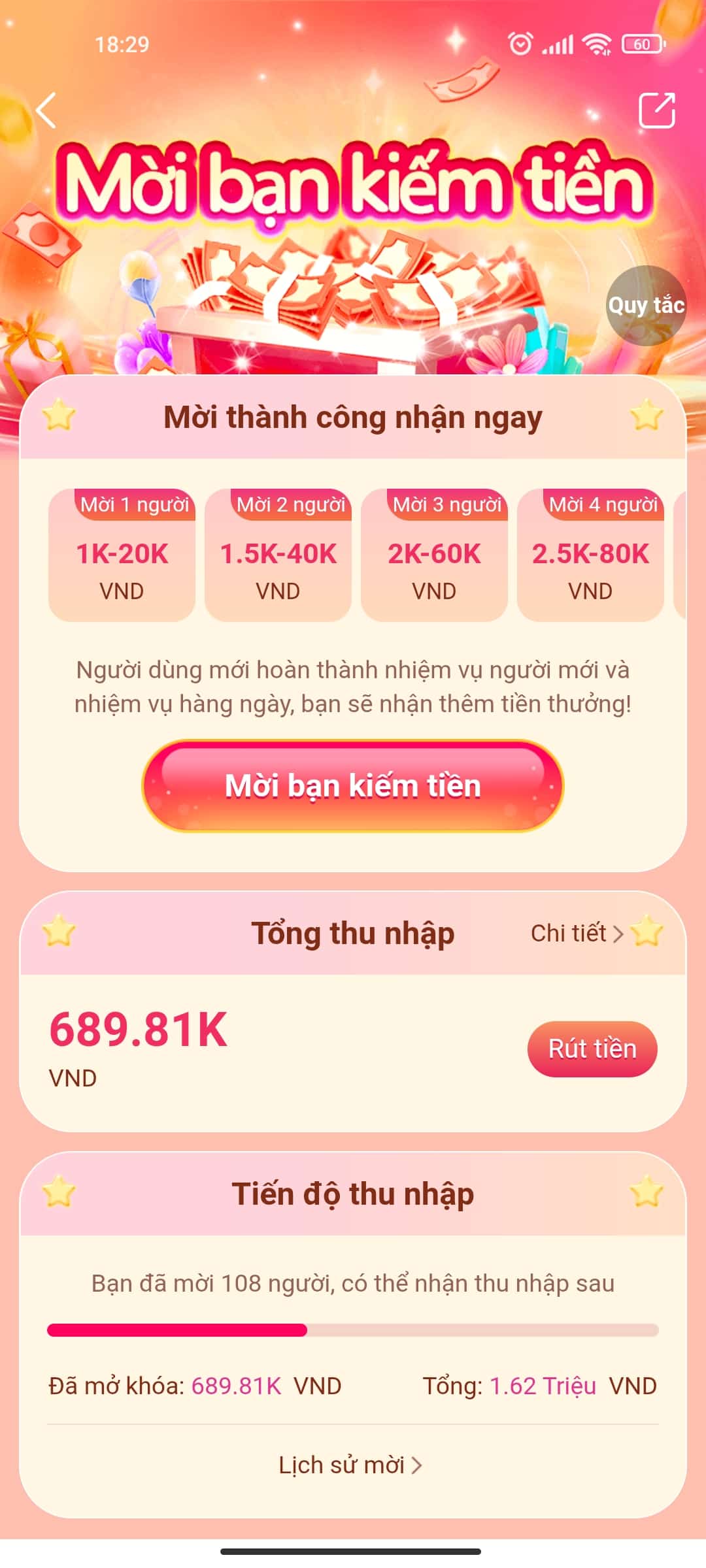This screenshot has width=706, height=1568.
Task: Tap the big Mời bạn kiếm tiền button
Action: pos(353,785)
